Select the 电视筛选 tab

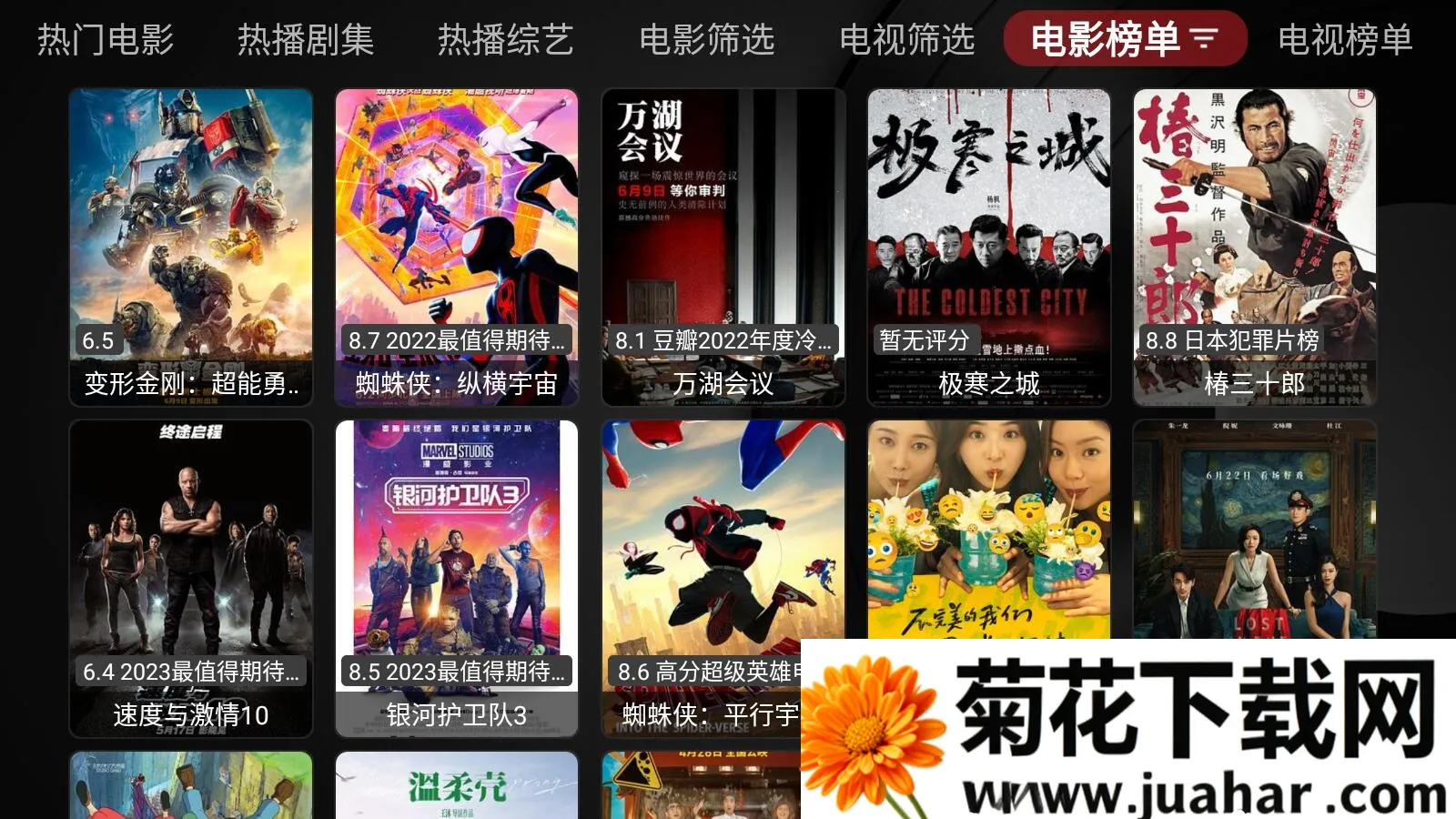tap(907, 39)
